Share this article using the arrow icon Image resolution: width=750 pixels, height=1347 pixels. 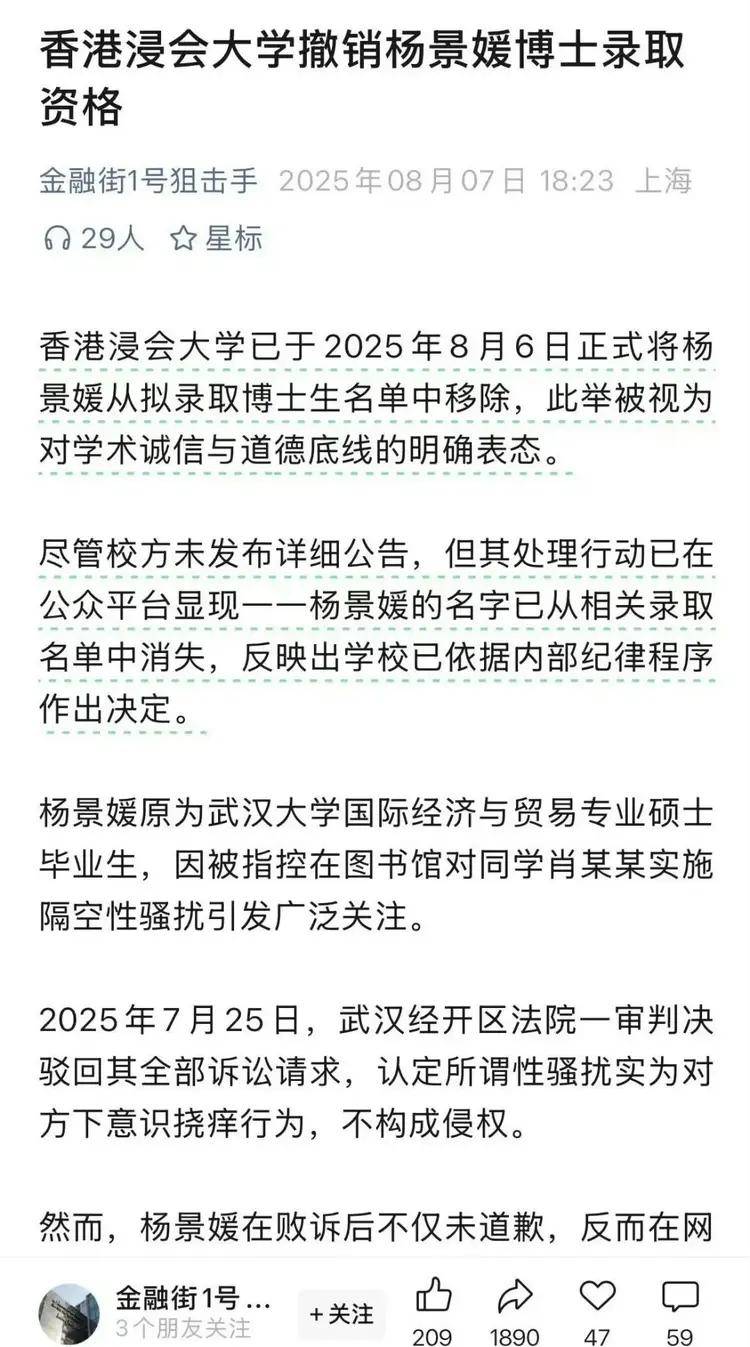click(x=514, y=1296)
